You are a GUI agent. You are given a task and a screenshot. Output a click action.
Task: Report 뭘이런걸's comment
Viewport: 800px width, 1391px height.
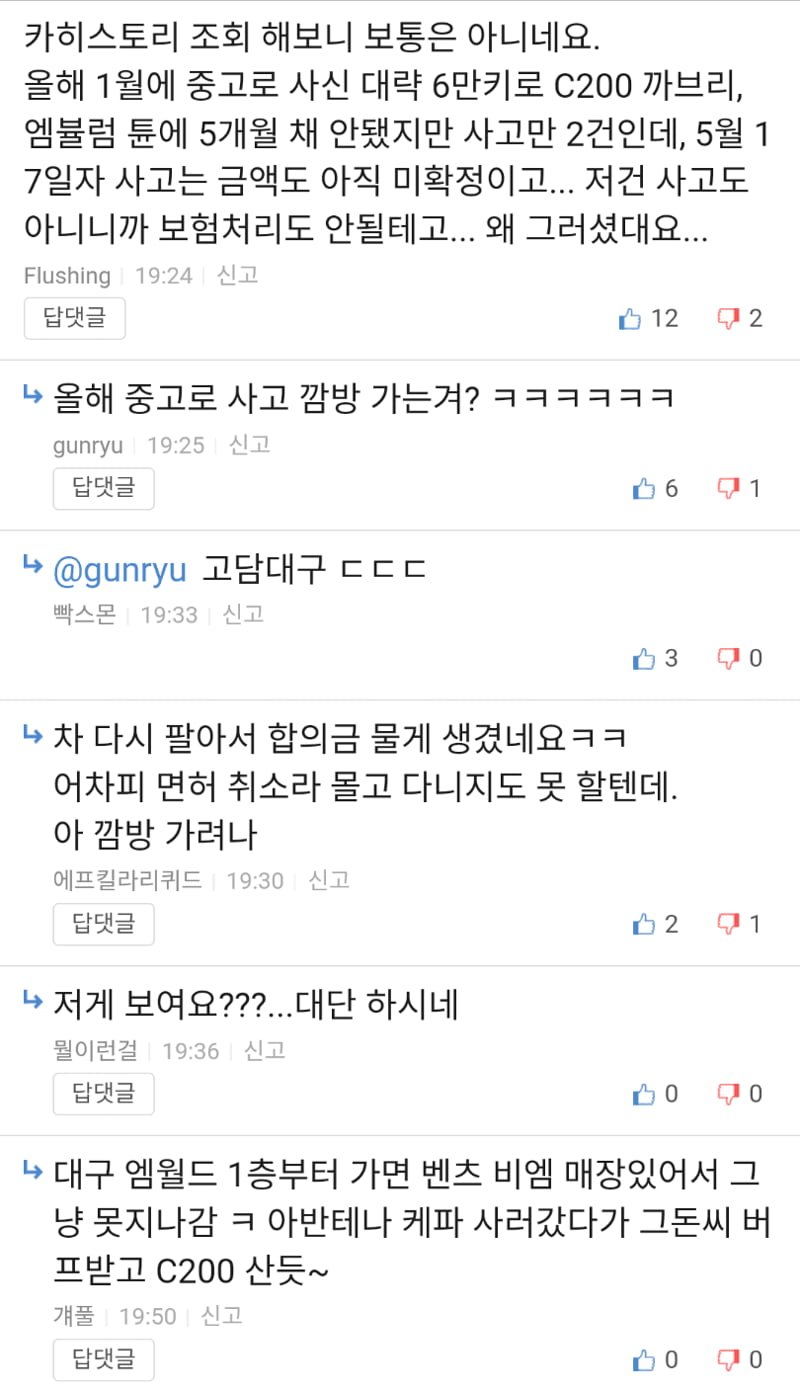tap(265, 1050)
